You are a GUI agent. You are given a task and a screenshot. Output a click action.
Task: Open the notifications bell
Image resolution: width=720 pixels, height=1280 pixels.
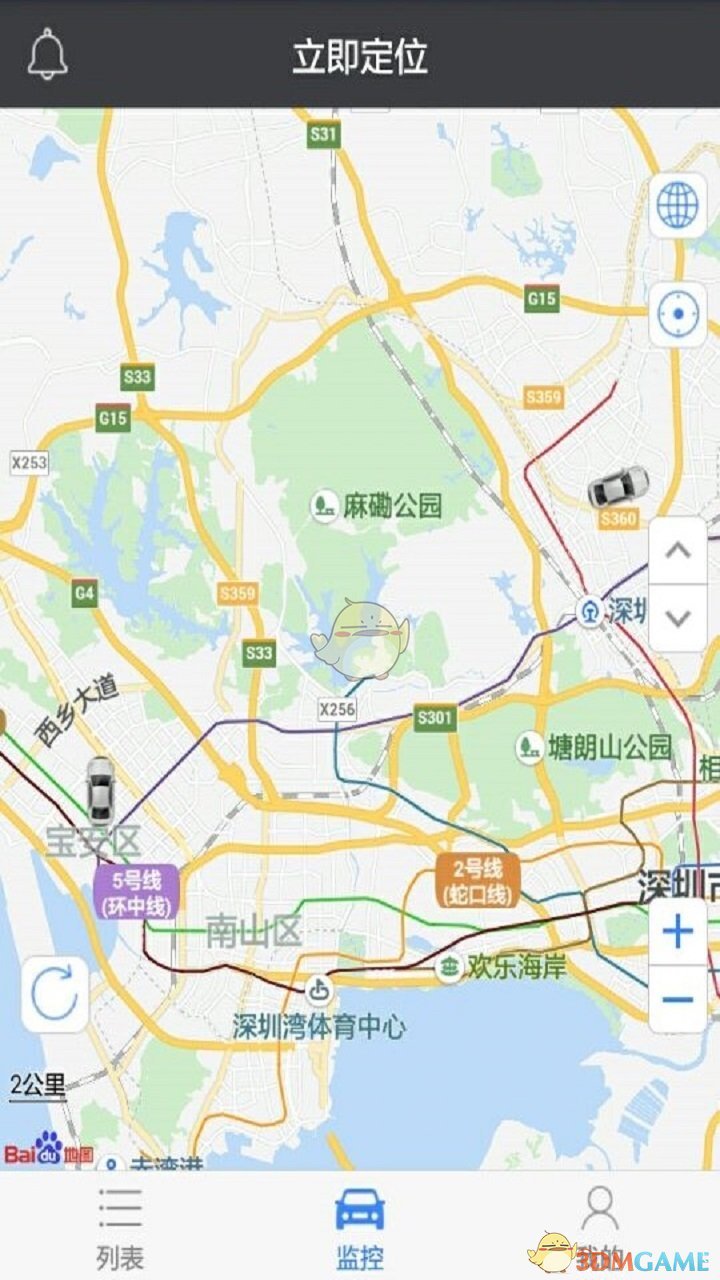tap(47, 55)
